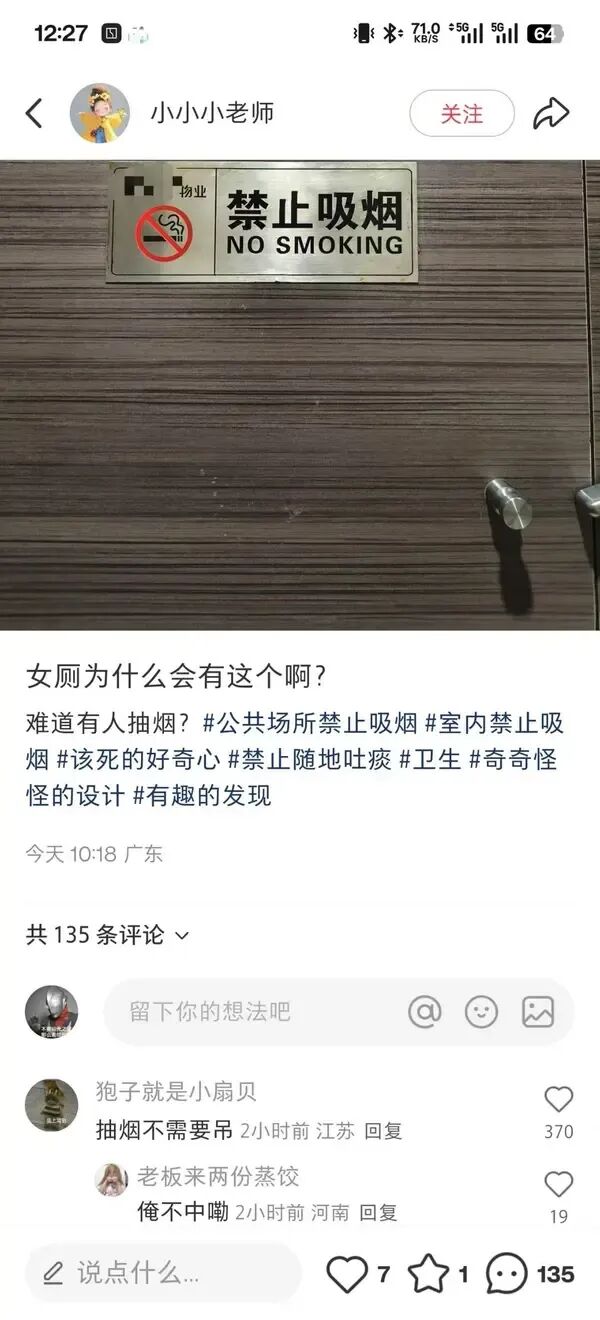600x1320 pixels.
Task: Reply to 狍子就是小扇贝's comment
Action: pos(383,1131)
